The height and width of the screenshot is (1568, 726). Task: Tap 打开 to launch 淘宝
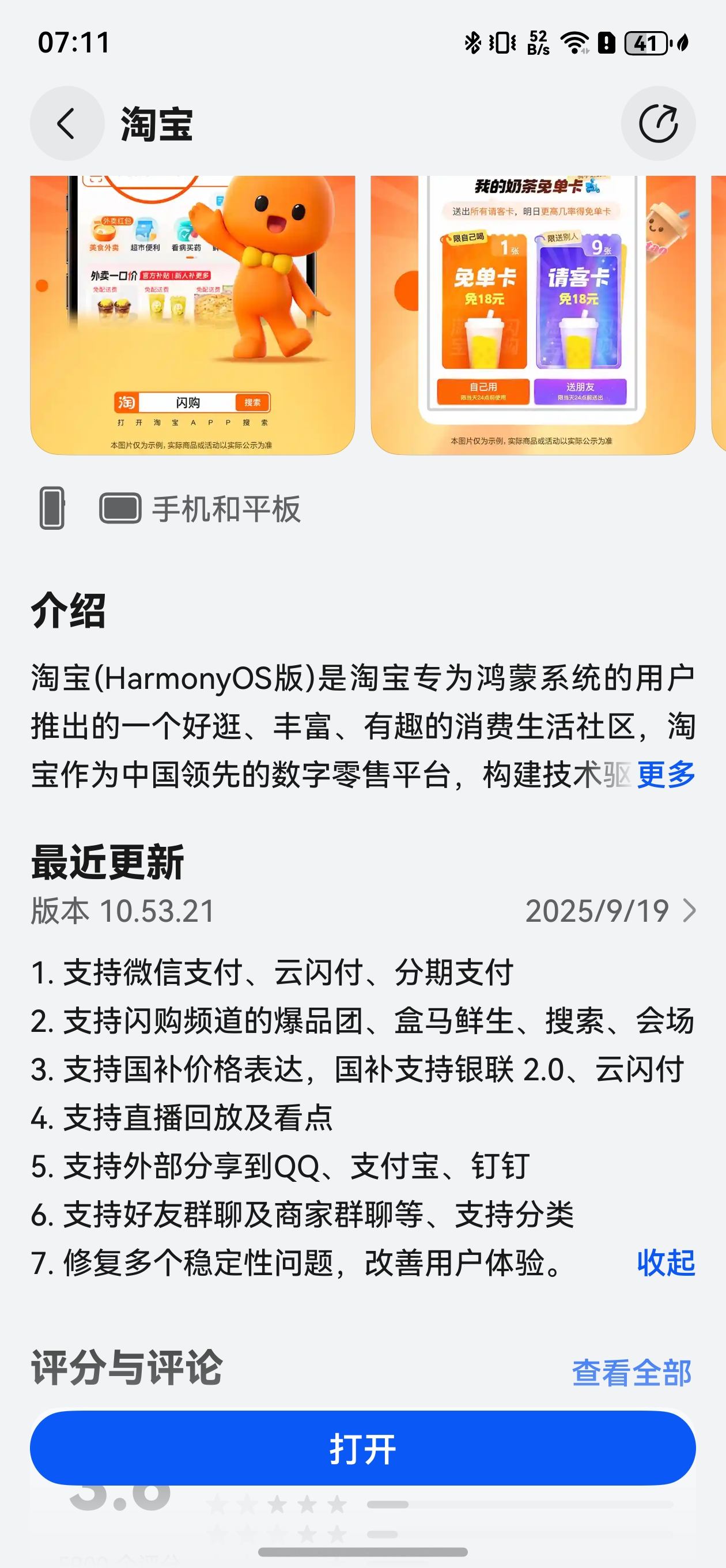[x=362, y=1448]
